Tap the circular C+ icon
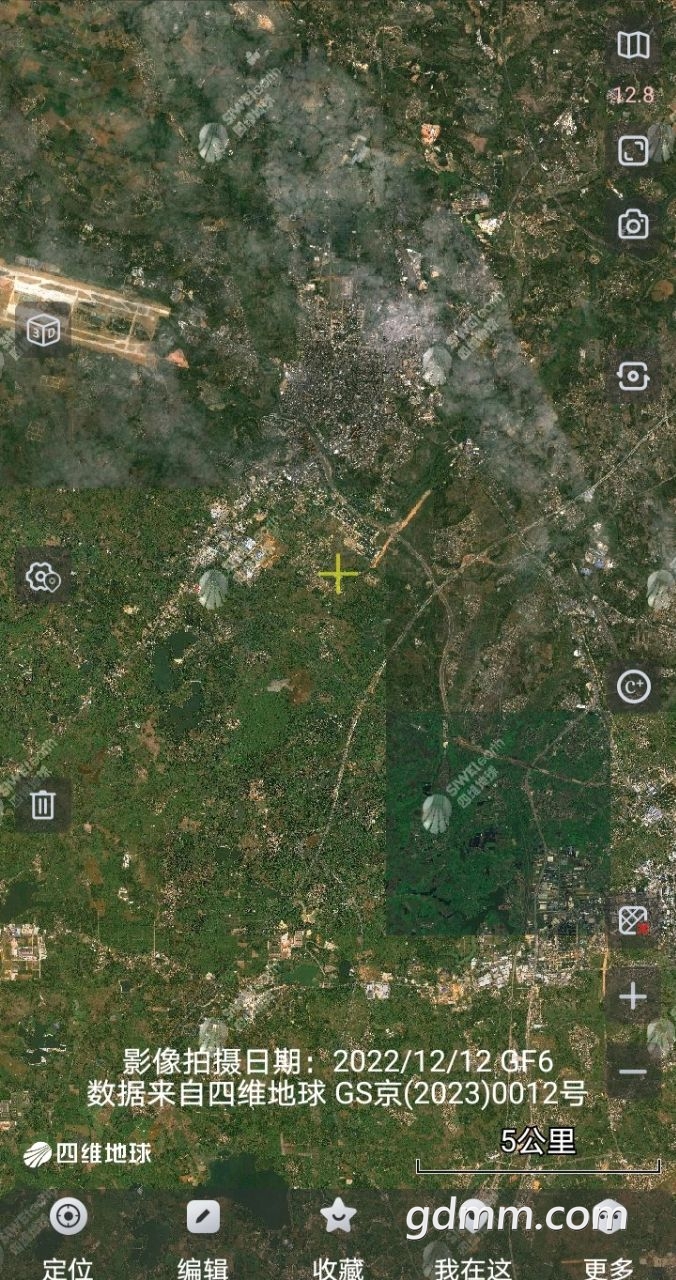Image resolution: width=676 pixels, height=1280 pixels. pyautogui.click(x=633, y=687)
